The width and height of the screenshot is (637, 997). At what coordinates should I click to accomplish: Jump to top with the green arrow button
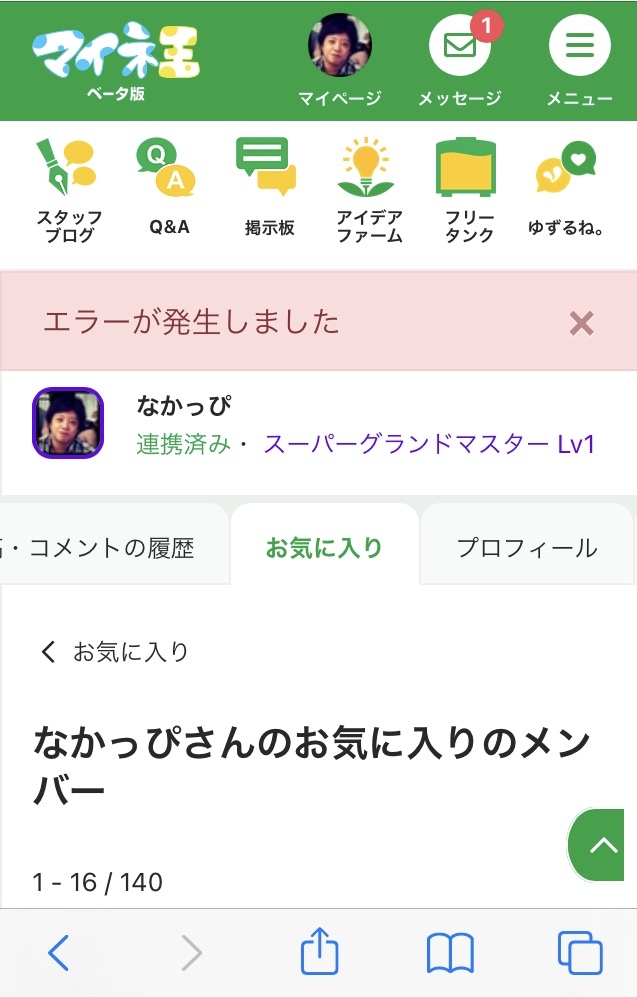coord(603,846)
